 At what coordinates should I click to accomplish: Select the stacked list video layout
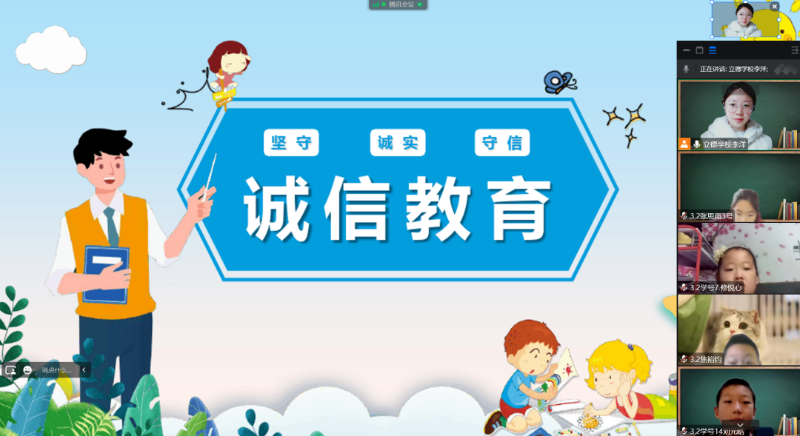(x=712, y=50)
